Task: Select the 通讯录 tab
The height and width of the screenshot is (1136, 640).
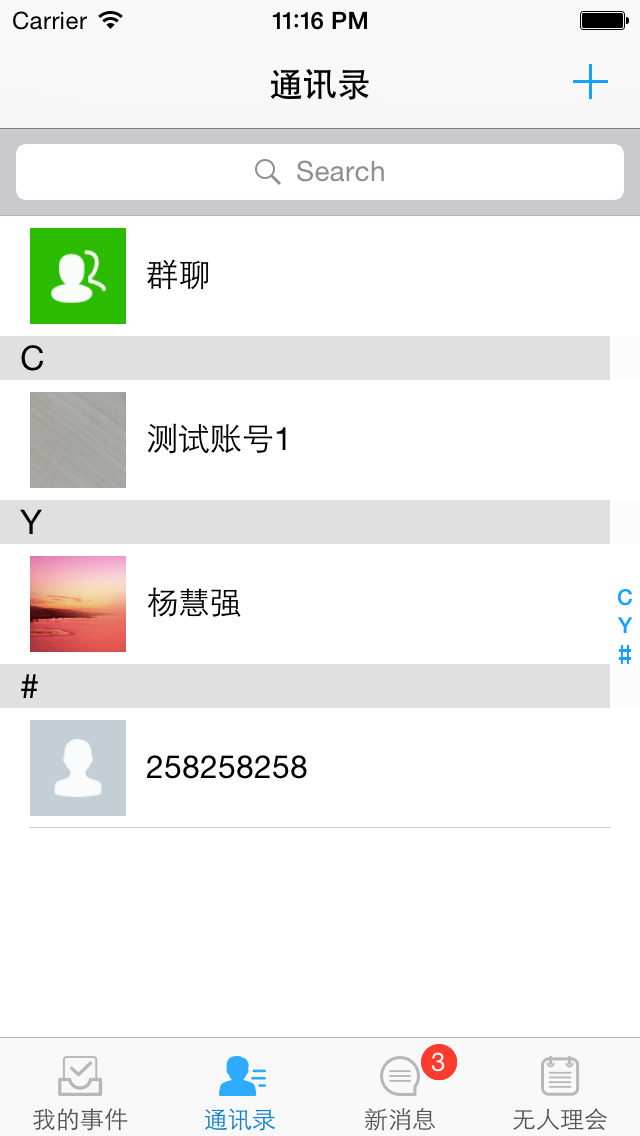Action: pyautogui.click(x=240, y=1090)
